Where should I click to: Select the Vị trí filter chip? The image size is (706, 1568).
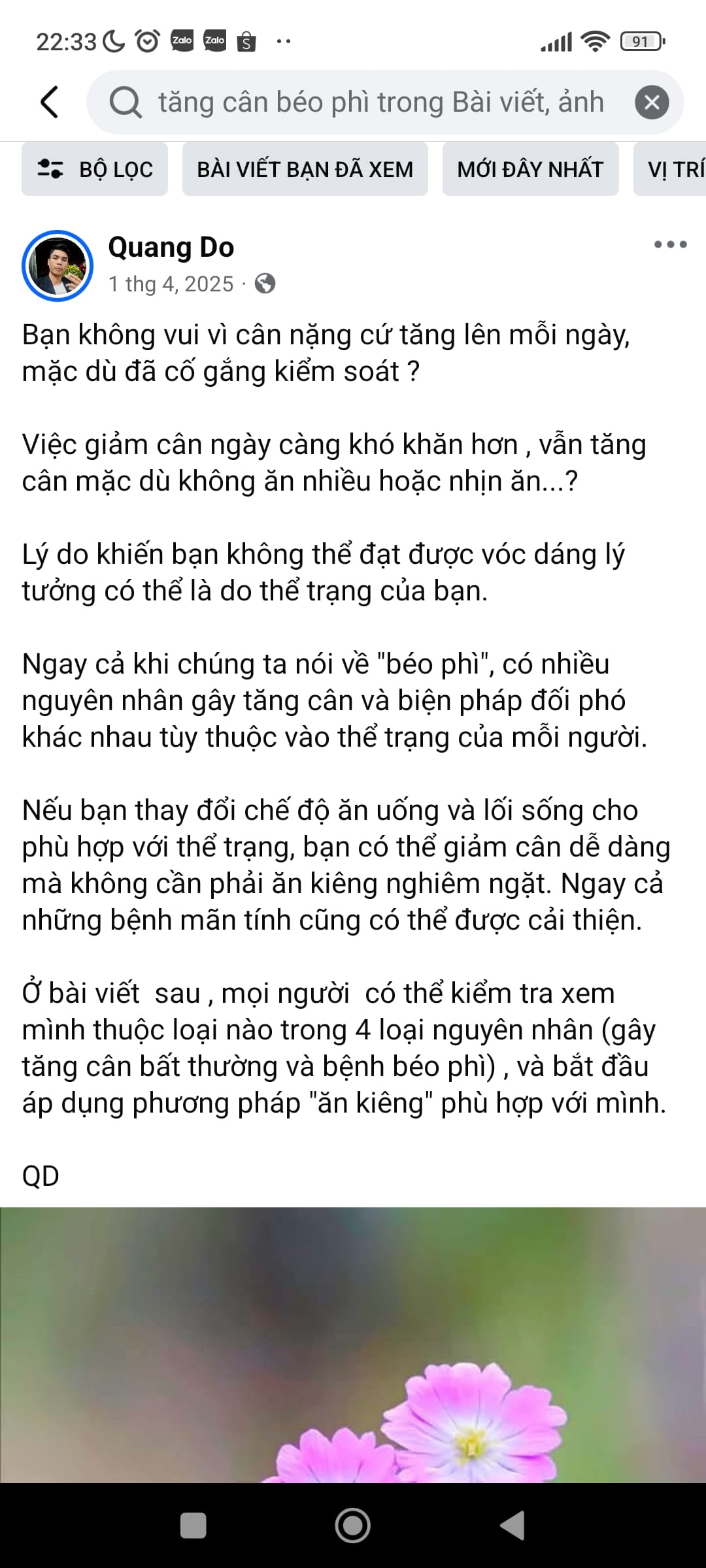[673, 169]
